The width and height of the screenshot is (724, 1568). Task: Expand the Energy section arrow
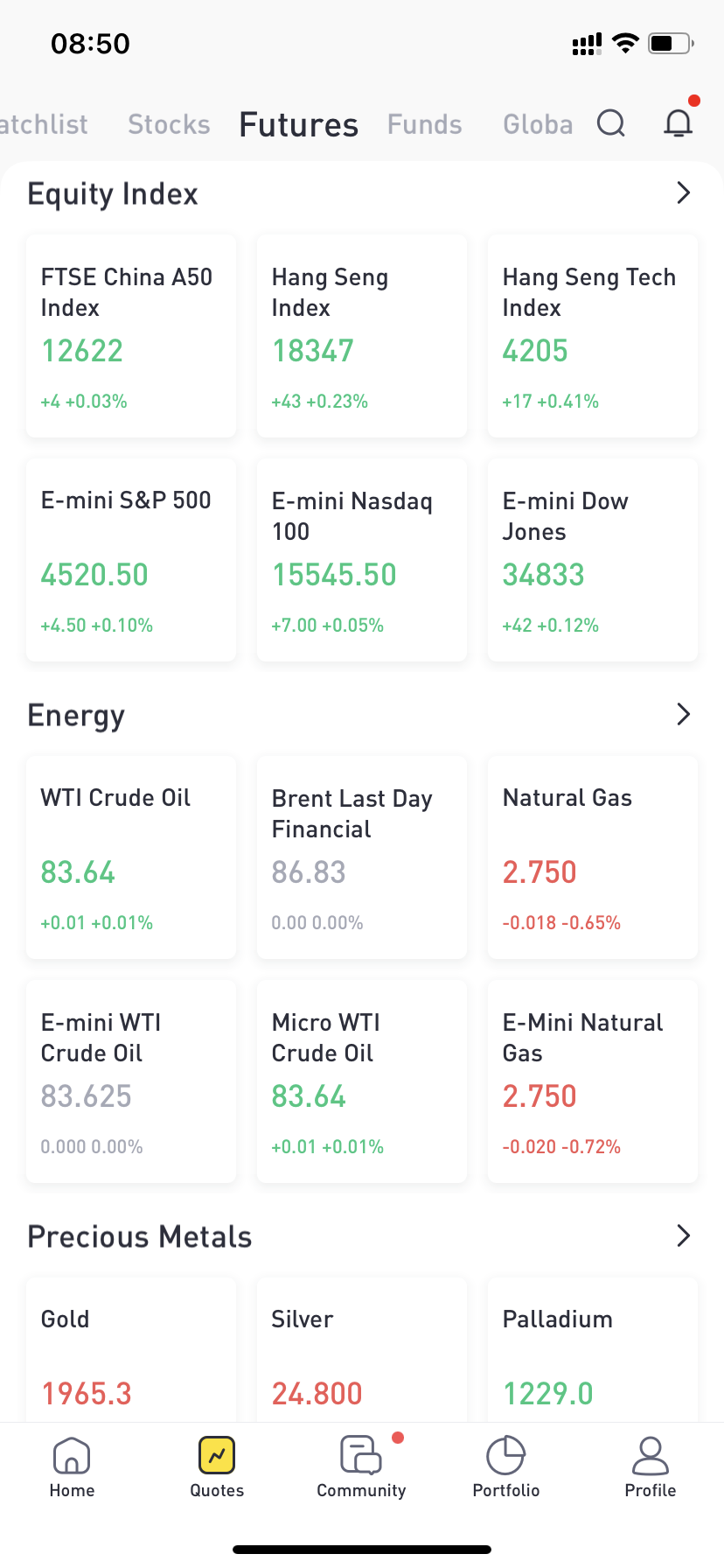[683, 715]
